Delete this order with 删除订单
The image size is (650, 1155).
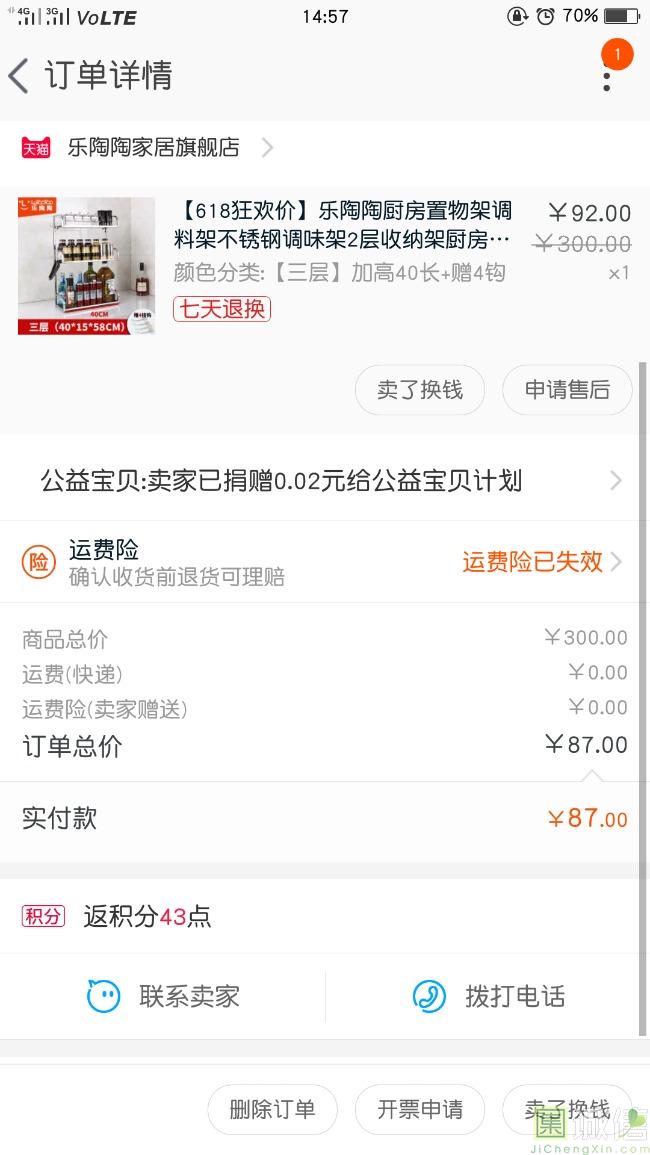272,1109
